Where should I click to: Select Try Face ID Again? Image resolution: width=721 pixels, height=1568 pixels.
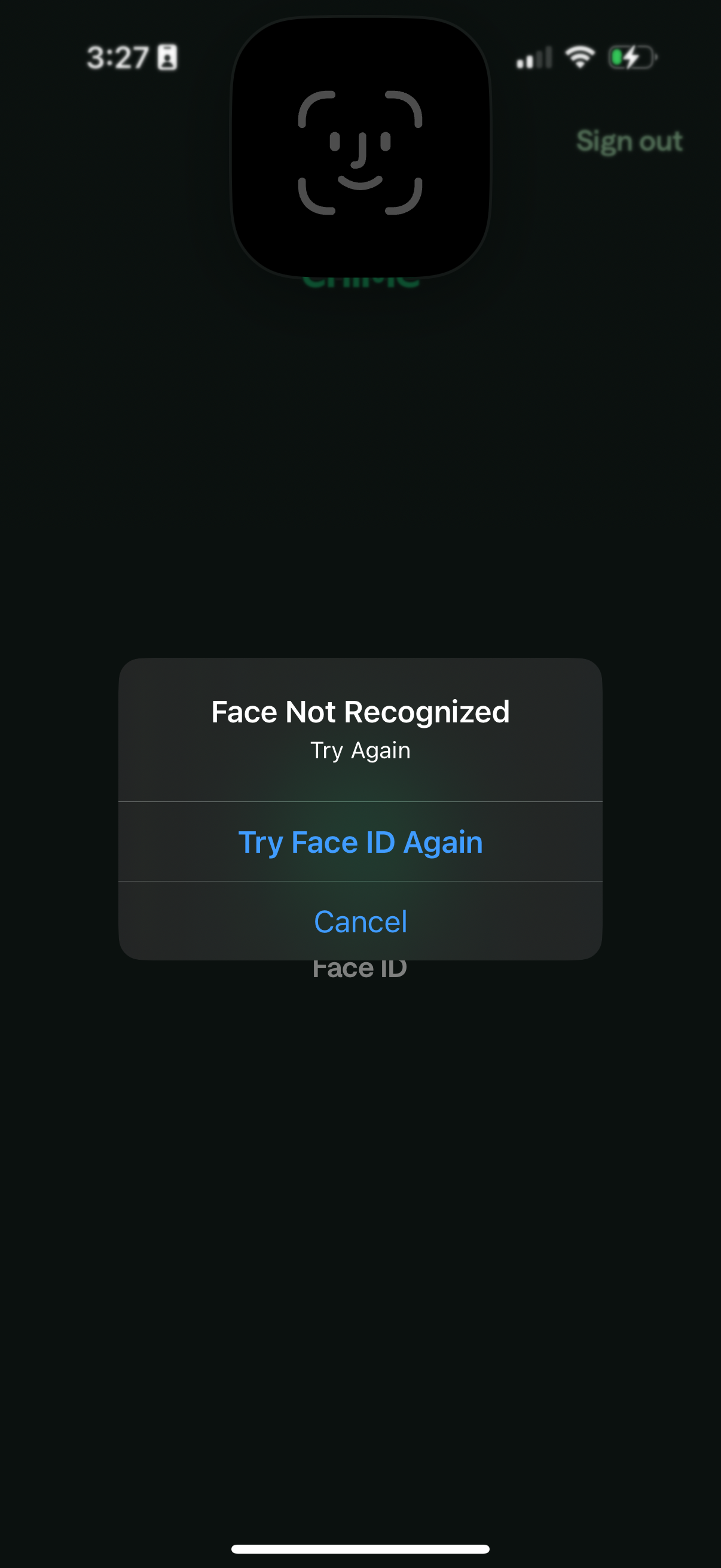[360, 842]
